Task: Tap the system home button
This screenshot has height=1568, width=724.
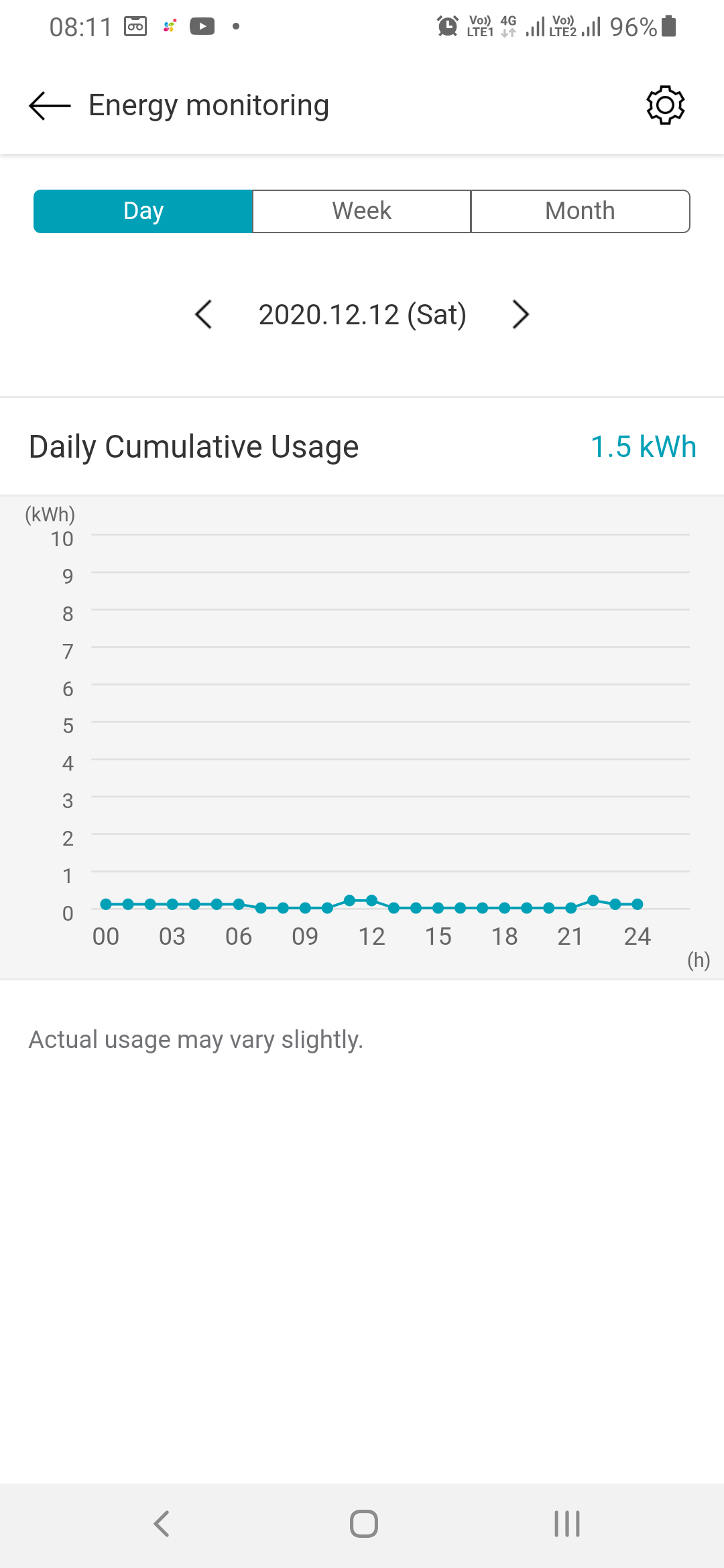Action: [363, 1524]
